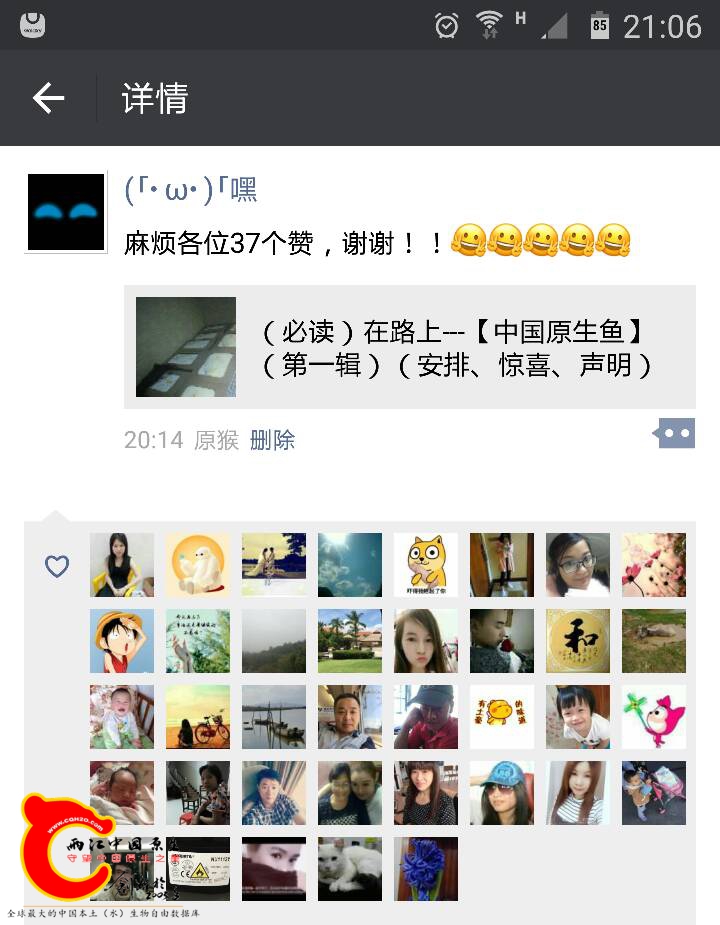Open the poster's black profile avatar

[x=66, y=212]
